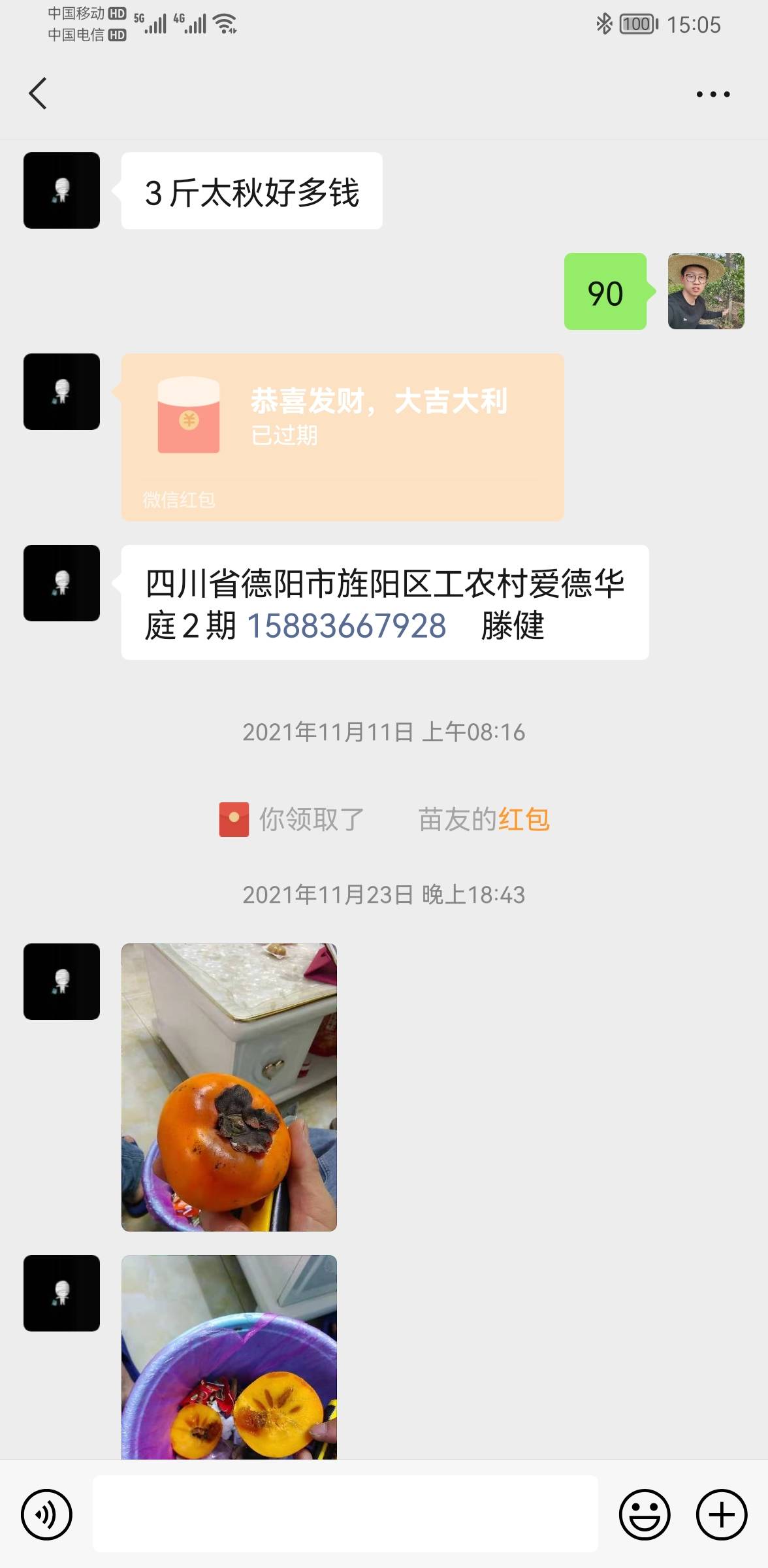The width and height of the screenshot is (768, 1568).
Task: Tap the phone number 15883667928
Action: [346, 626]
